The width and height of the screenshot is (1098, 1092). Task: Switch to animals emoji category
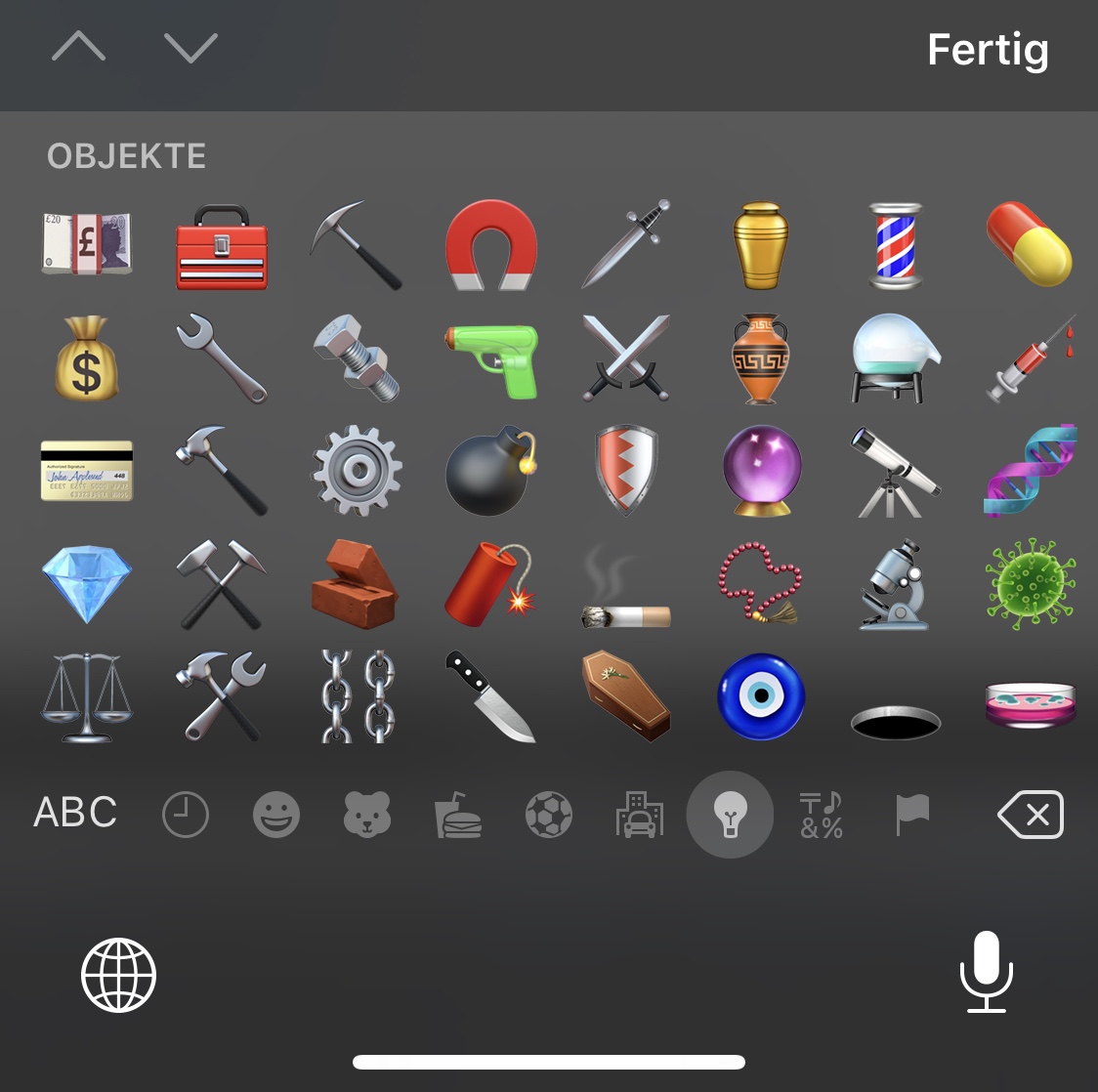(x=367, y=815)
